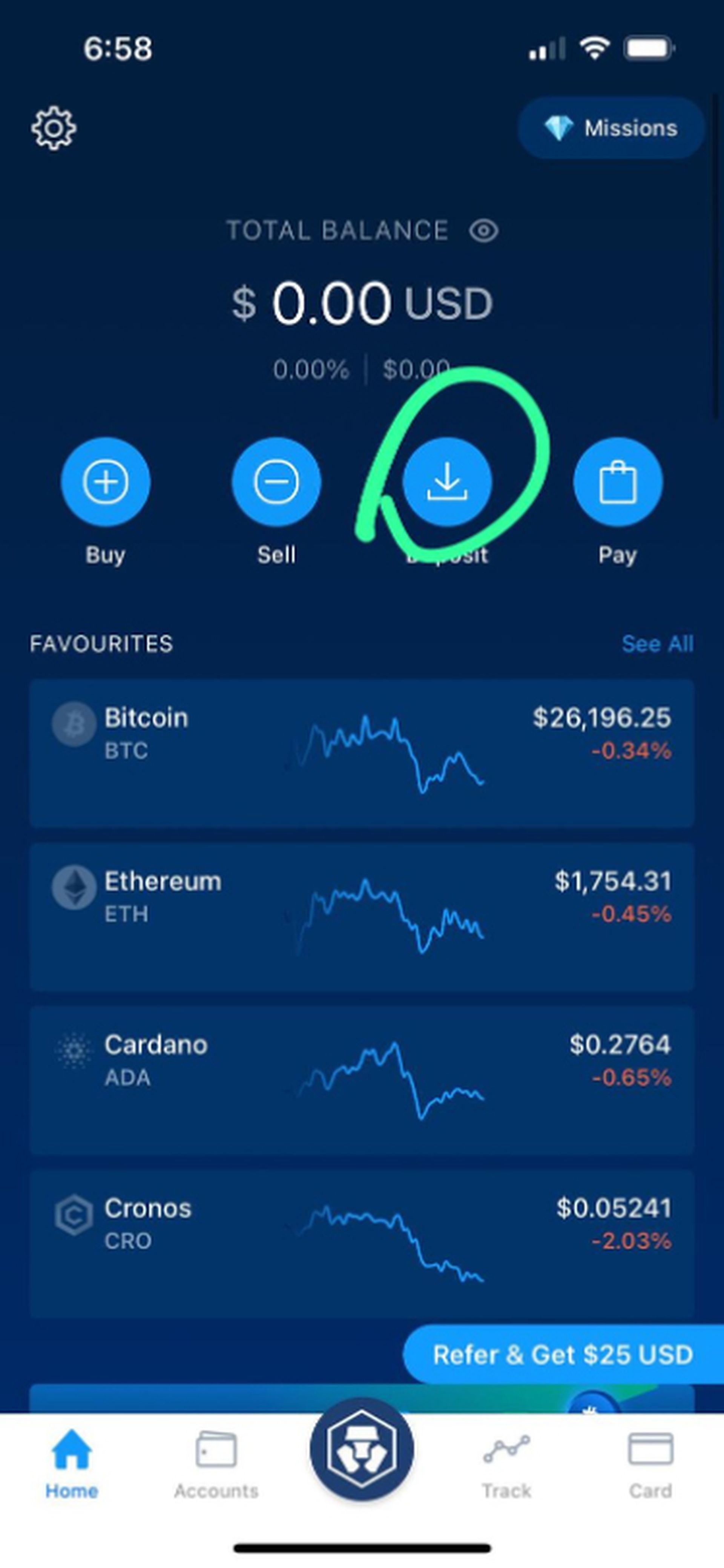Screen dimensions: 724x1568
Task: Tap the Deposit button
Action: (447, 482)
